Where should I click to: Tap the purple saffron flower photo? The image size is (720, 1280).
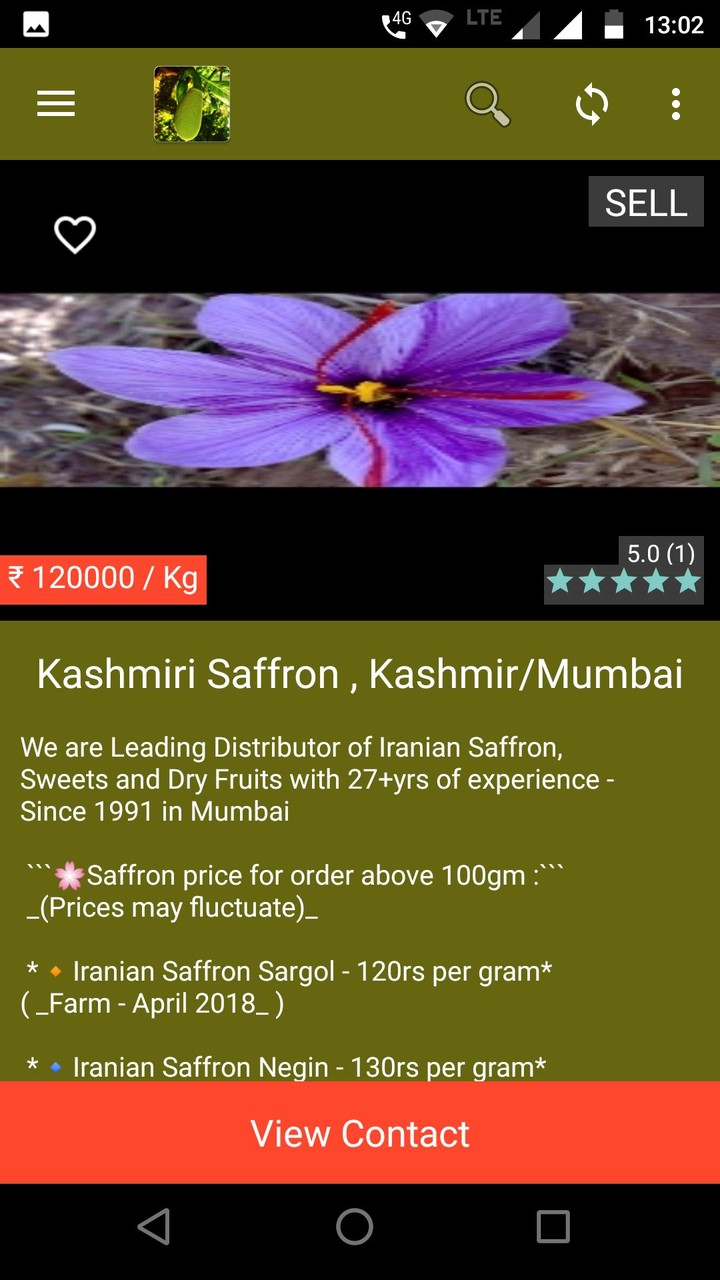(360, 388)
